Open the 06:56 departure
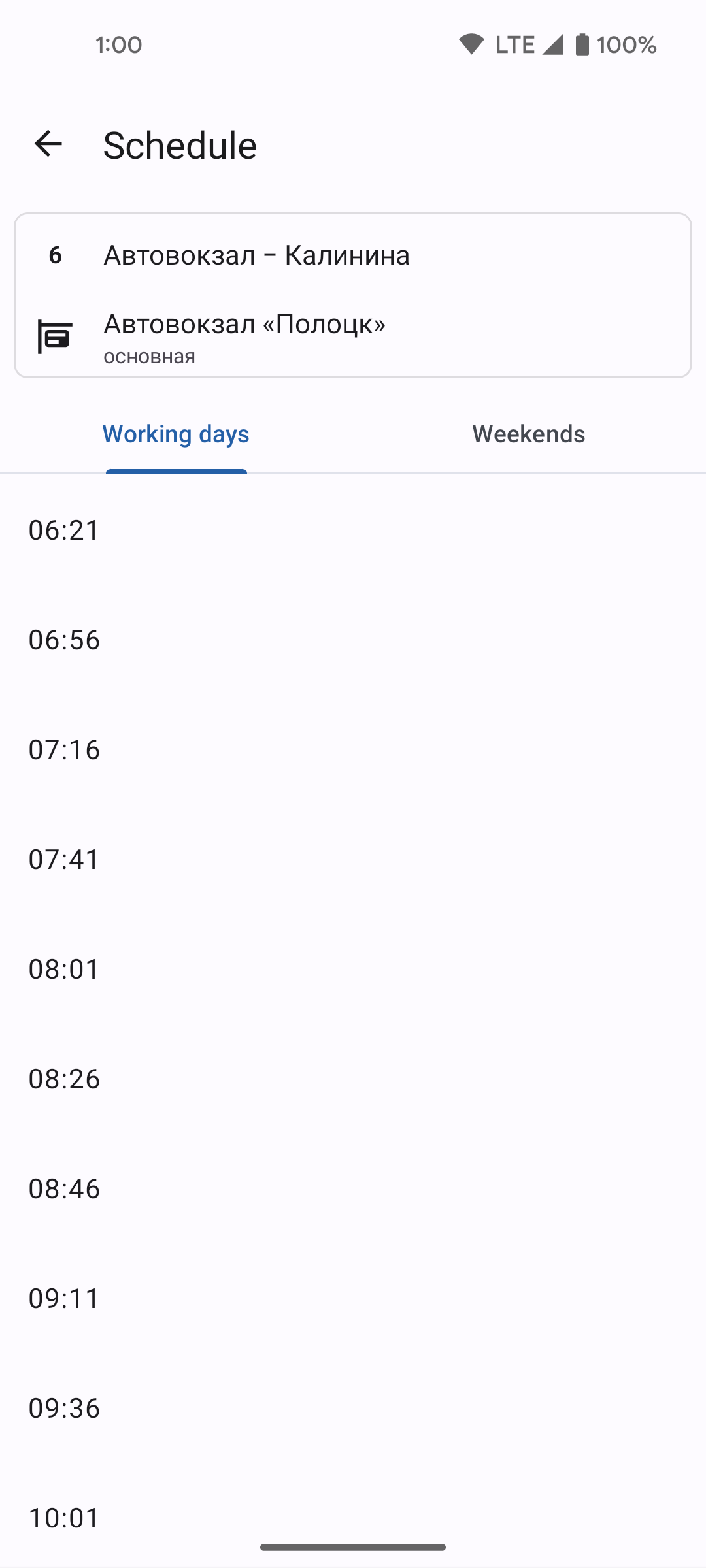Image resolution: width=706 pixels, height=1568 pixels. point(353,640)
